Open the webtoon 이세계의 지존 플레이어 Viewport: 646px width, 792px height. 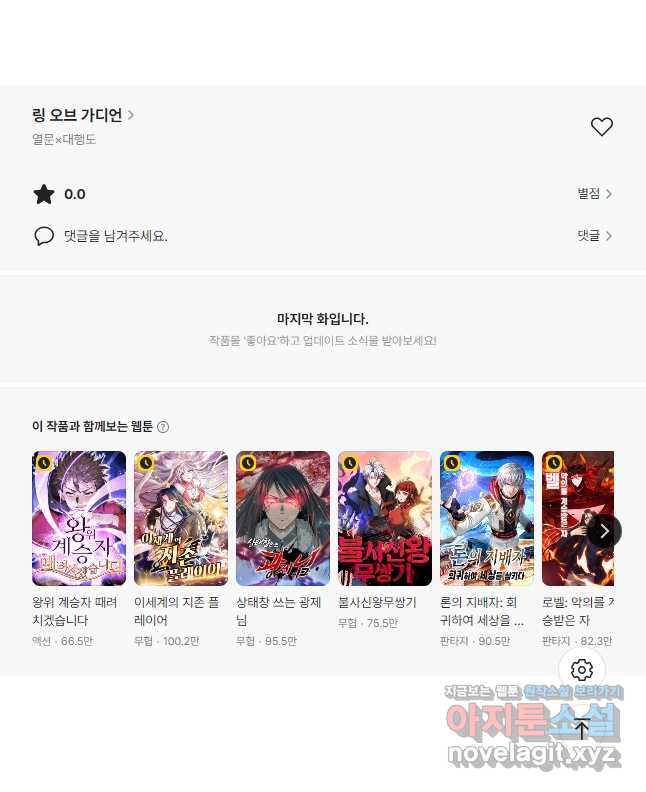point(181,518)
